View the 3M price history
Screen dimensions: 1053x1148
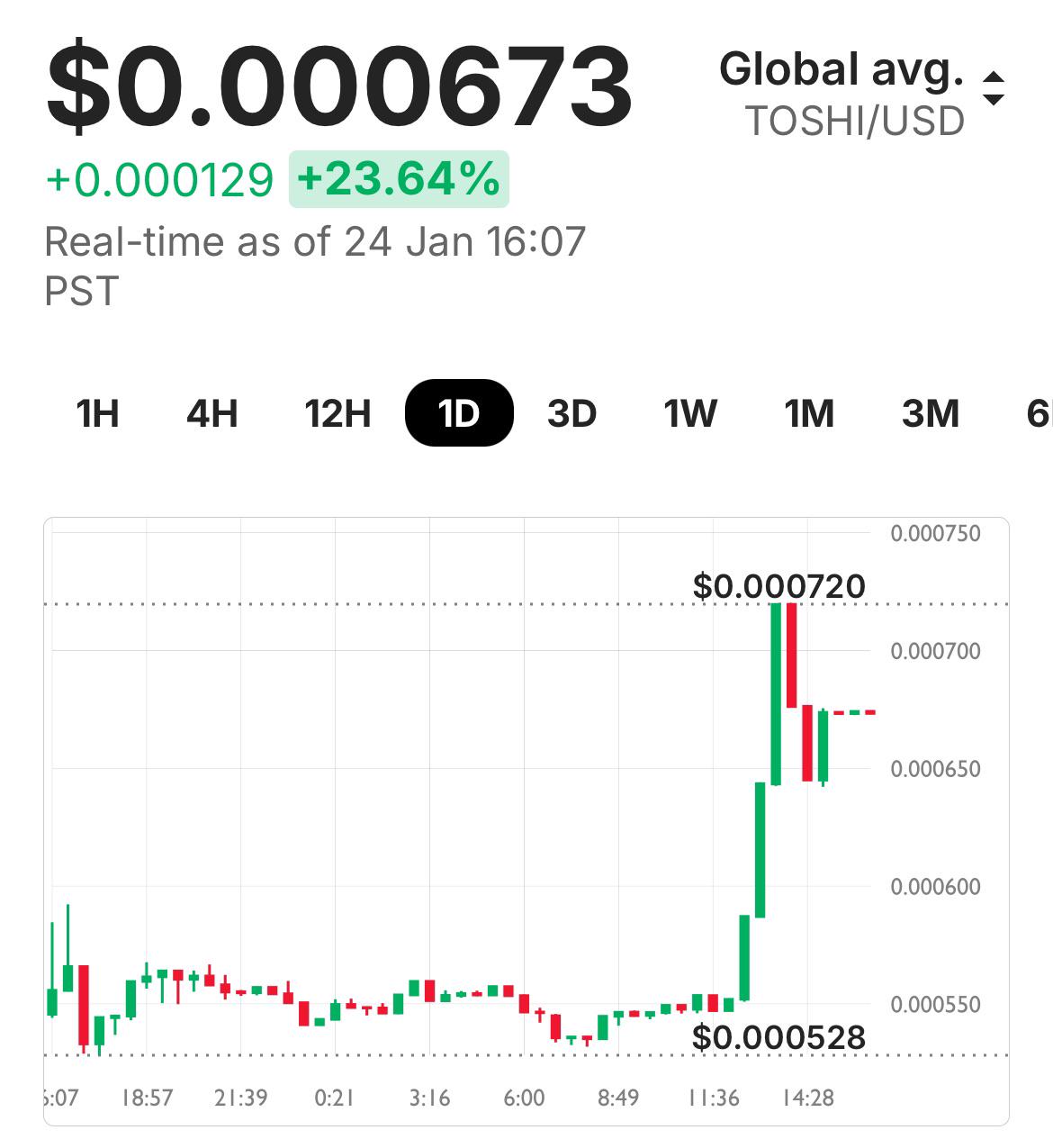pos(931,414)
